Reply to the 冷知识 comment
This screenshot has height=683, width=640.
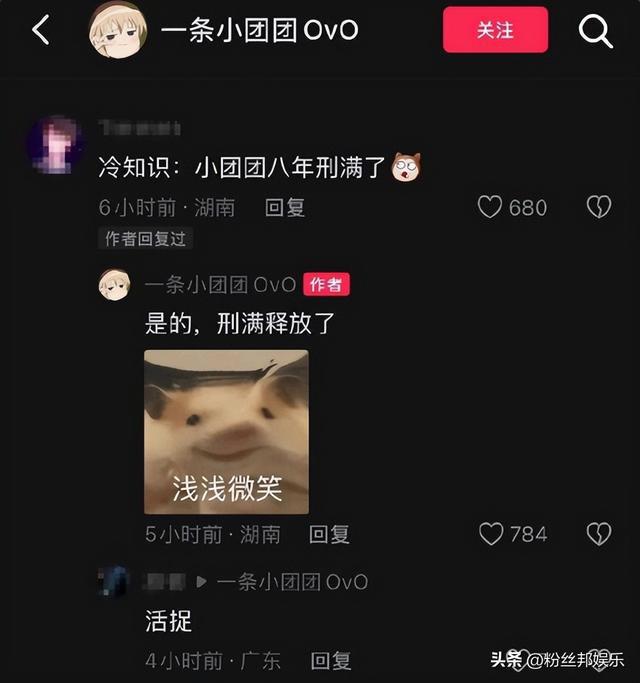(284, 207)
